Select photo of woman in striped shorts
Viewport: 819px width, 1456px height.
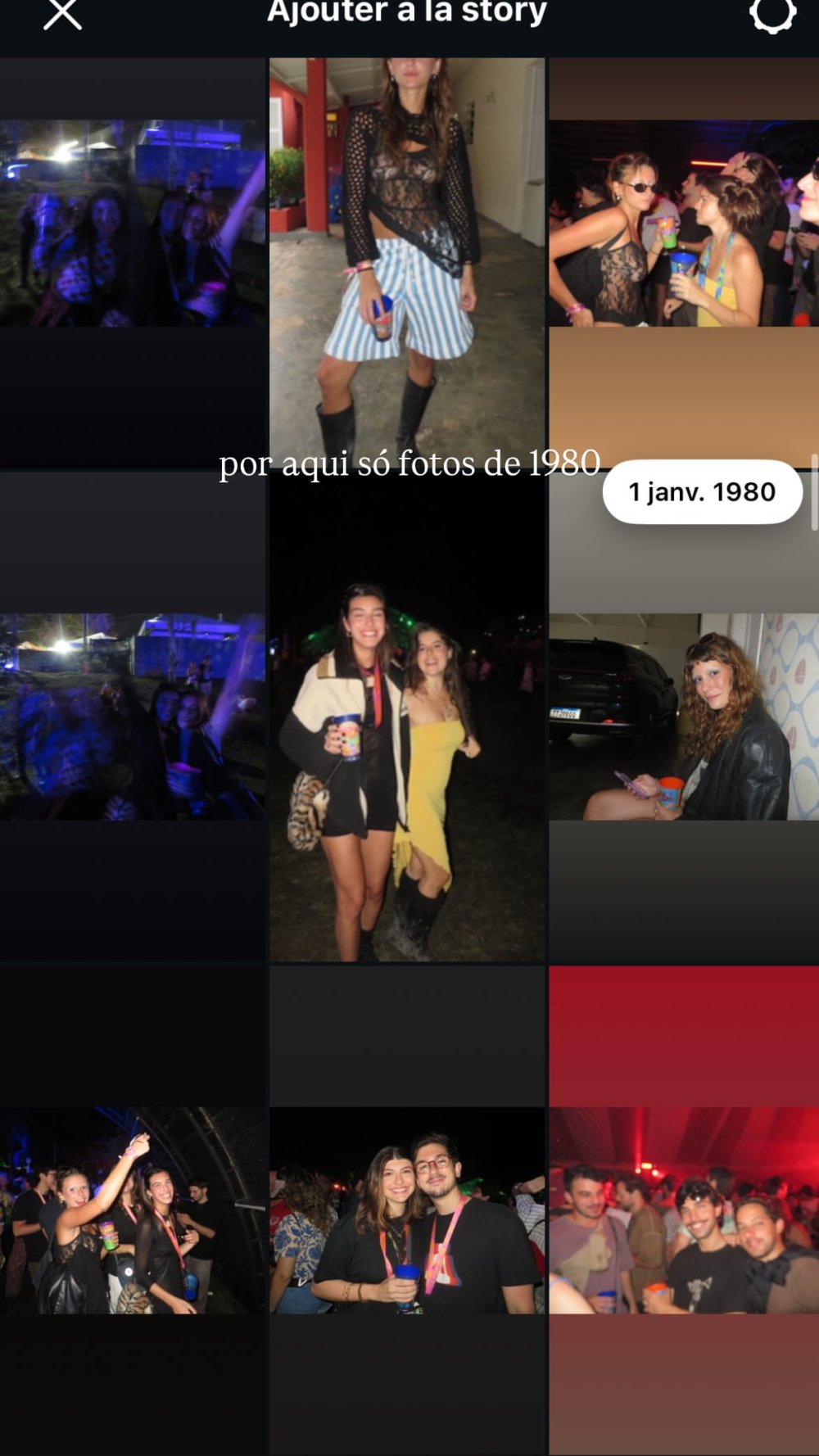tap(407, 254)
